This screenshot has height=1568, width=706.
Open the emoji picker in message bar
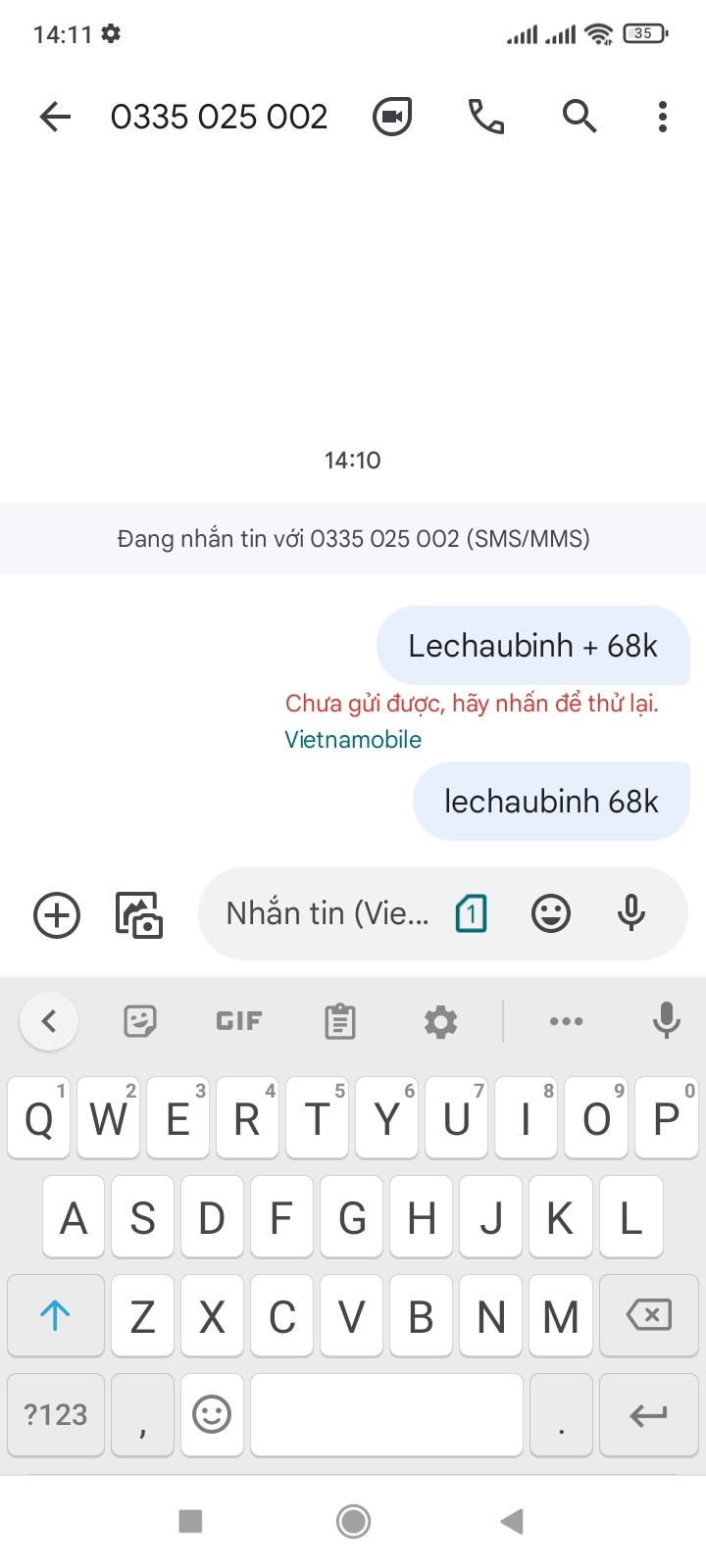pyautogui.click(x=551, y=914)
